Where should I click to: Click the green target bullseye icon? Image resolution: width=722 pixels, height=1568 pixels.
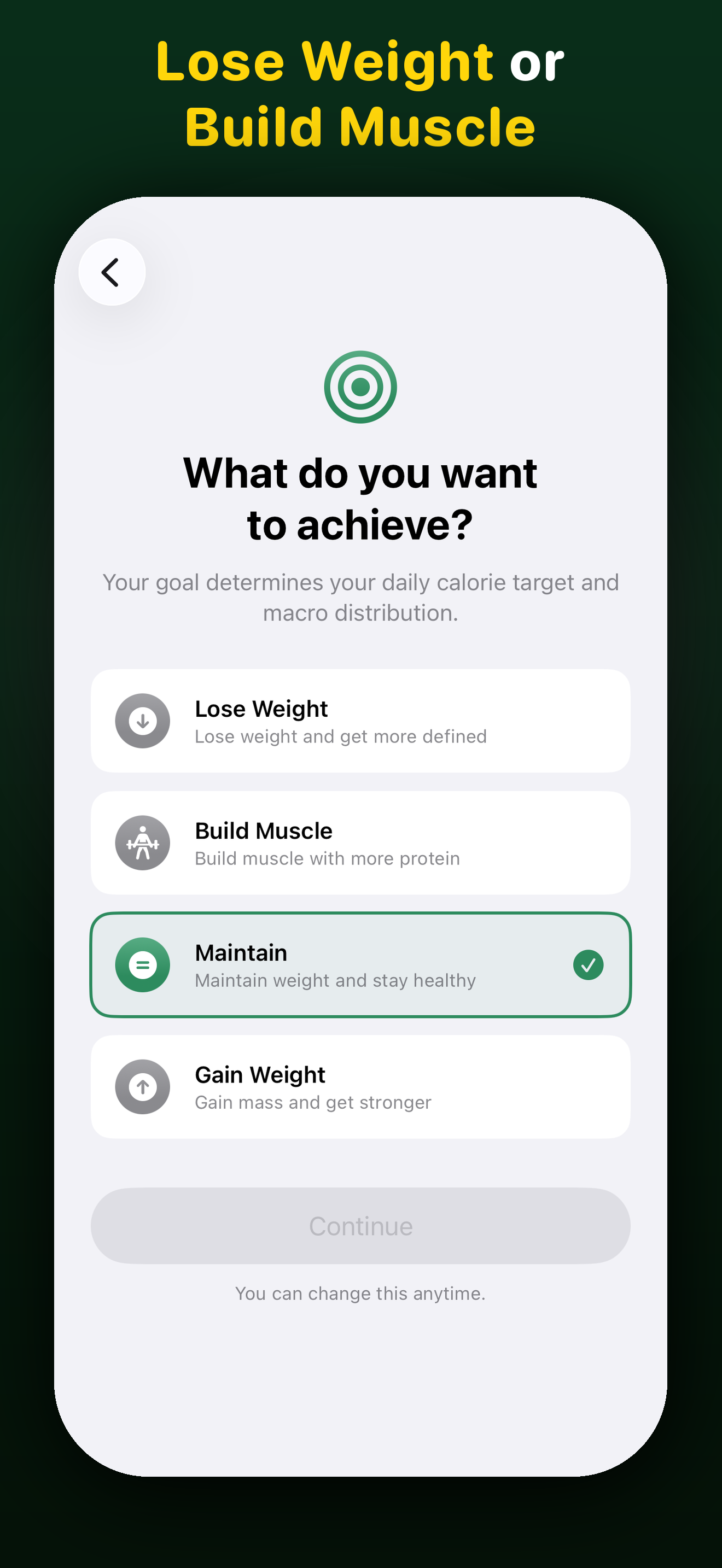[x=361, y=388]
